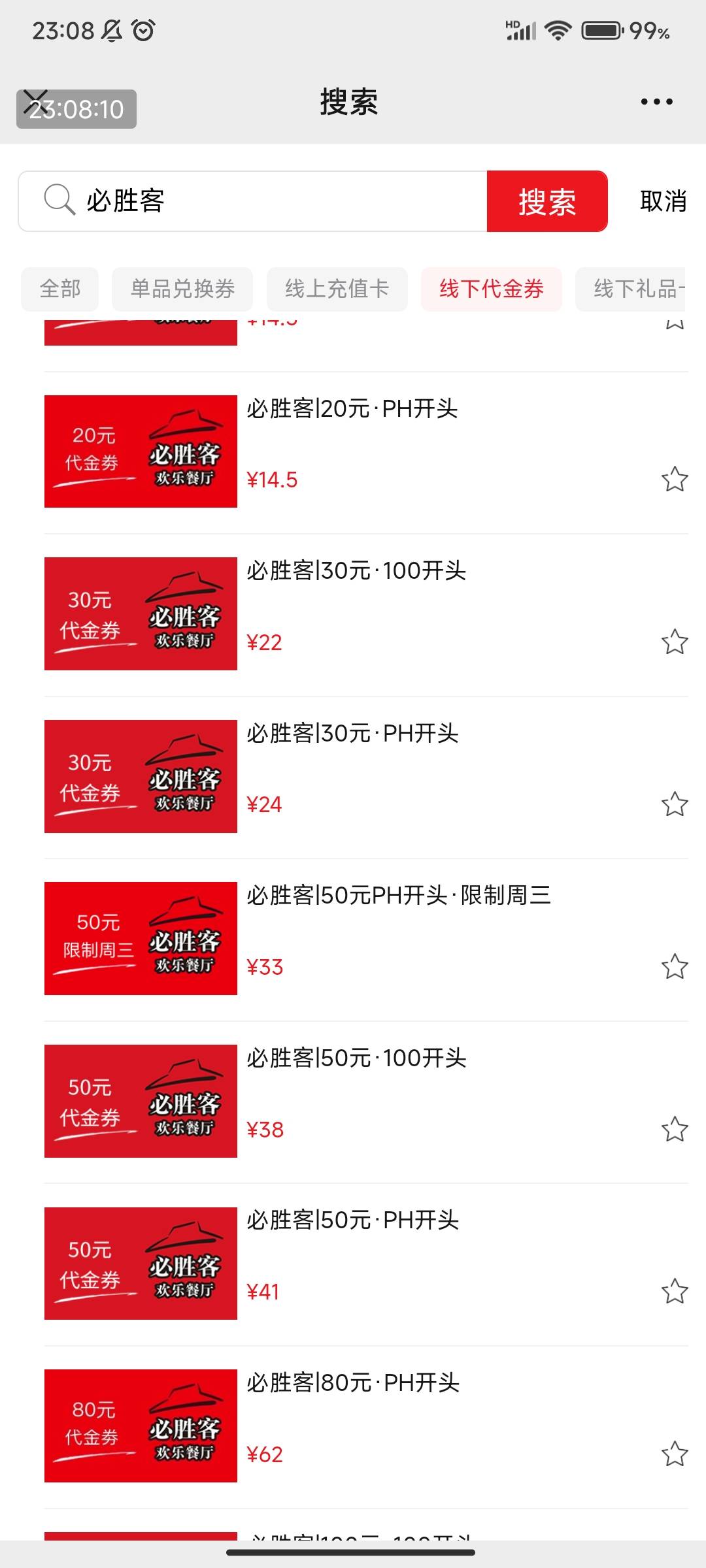Image resolution: width=706 pixels, height=1568 pixels.
Task: Open 必胜客|20元·PH开头 voucher
Action: pyautogui.click(x=353, y=410)
